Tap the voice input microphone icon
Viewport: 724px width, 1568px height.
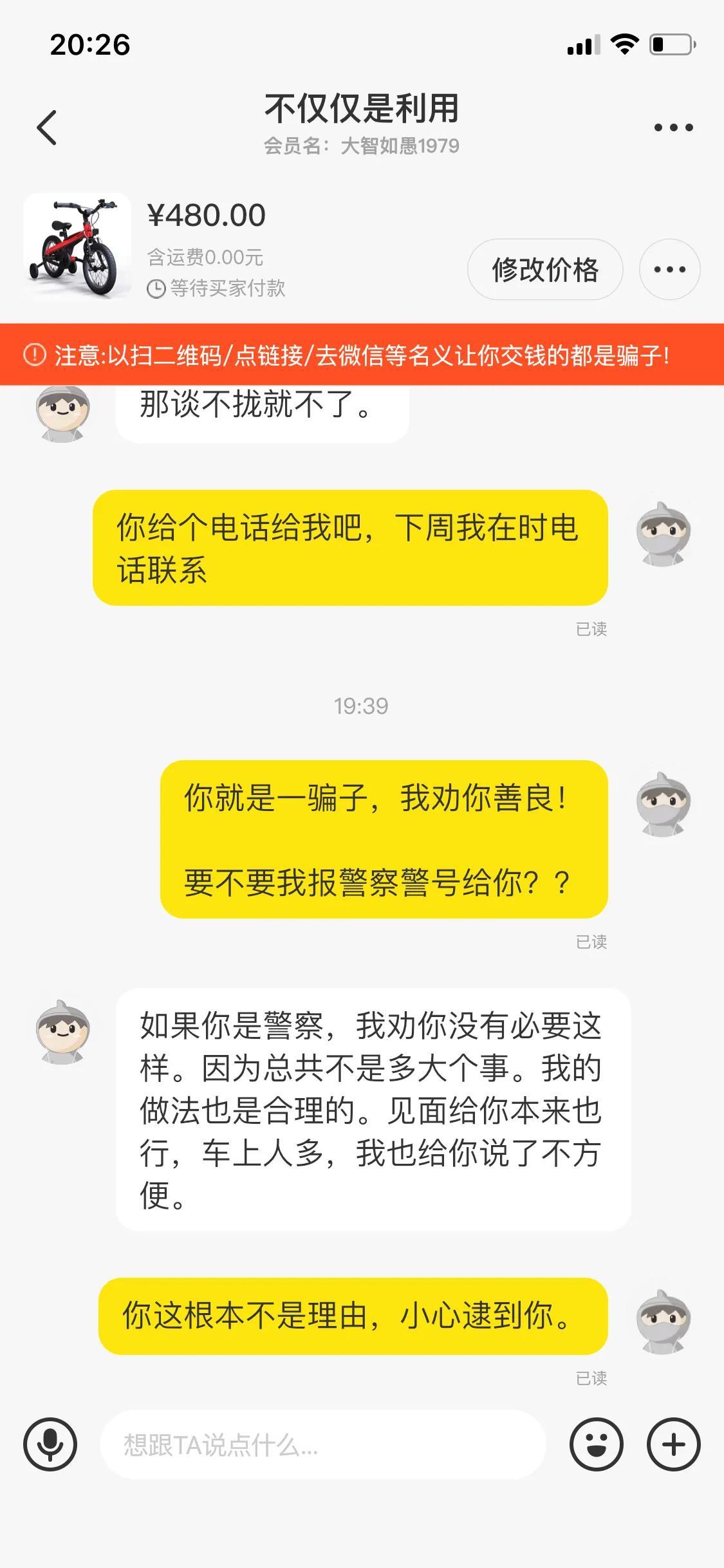pos(50,1444)
